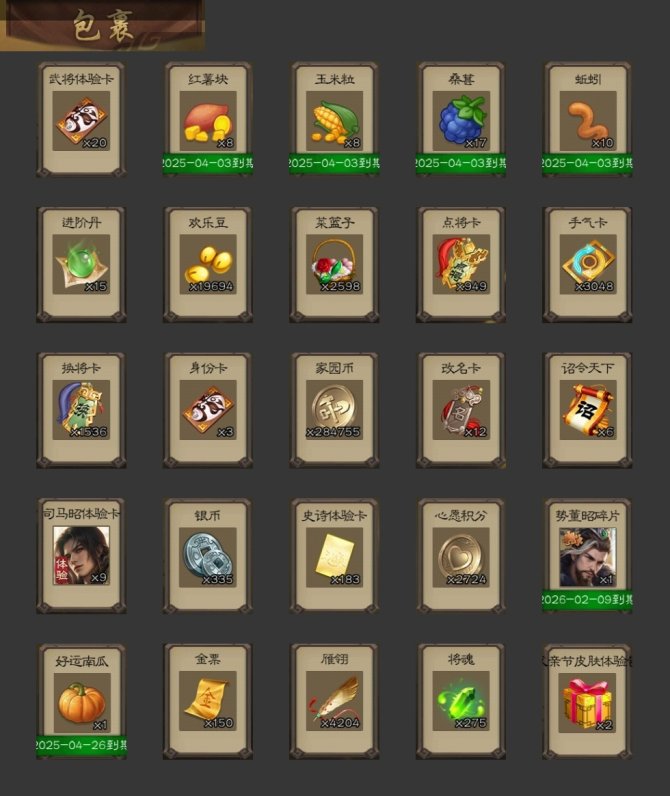670x796 pixels.
Task: Tap the 银币 coins item
Action: click(x=208, y=557)
